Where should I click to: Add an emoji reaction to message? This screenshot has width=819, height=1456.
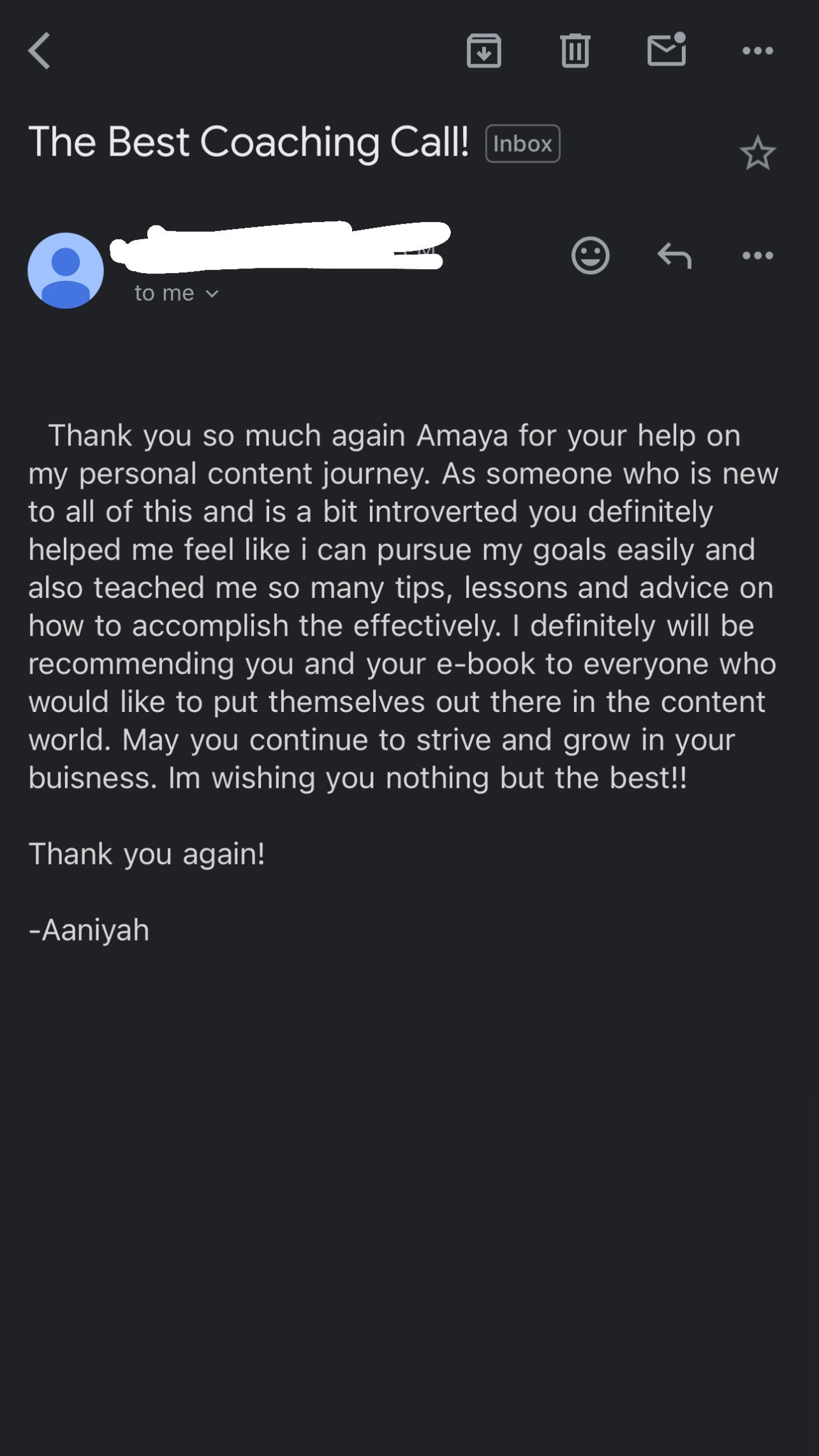click(590, 256)
